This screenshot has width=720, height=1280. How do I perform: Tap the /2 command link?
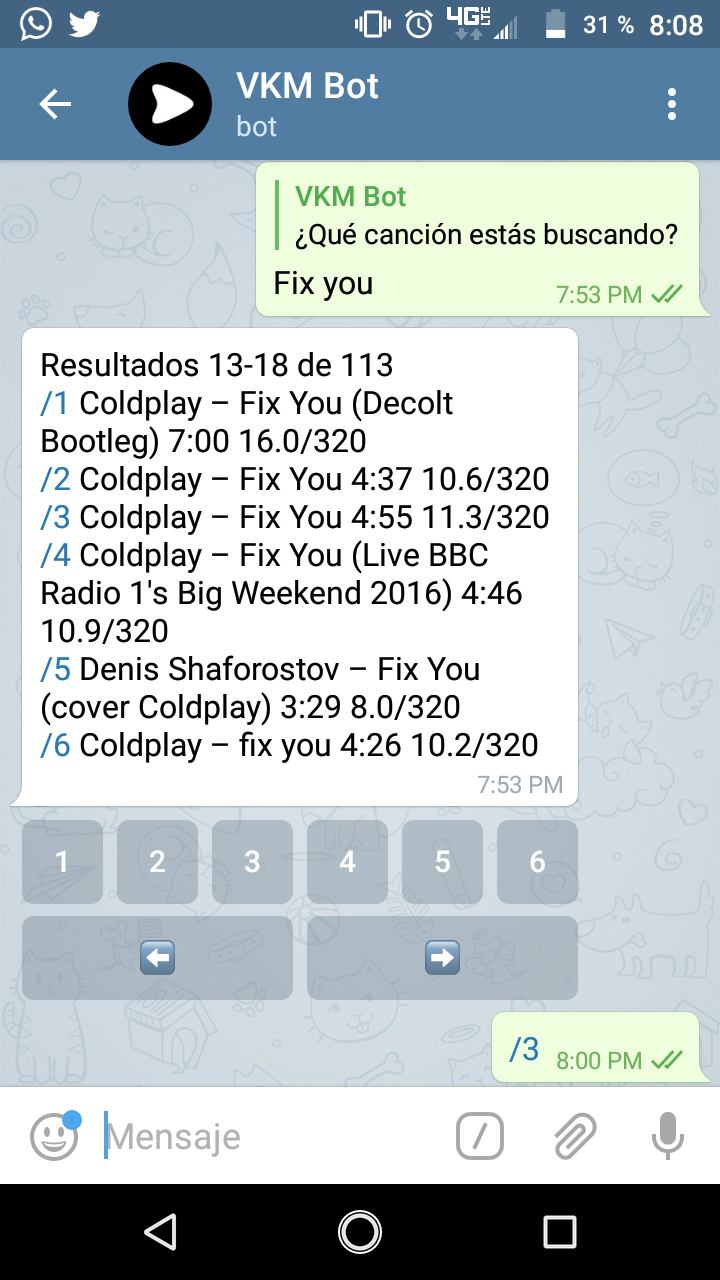(x=55, y=479)
